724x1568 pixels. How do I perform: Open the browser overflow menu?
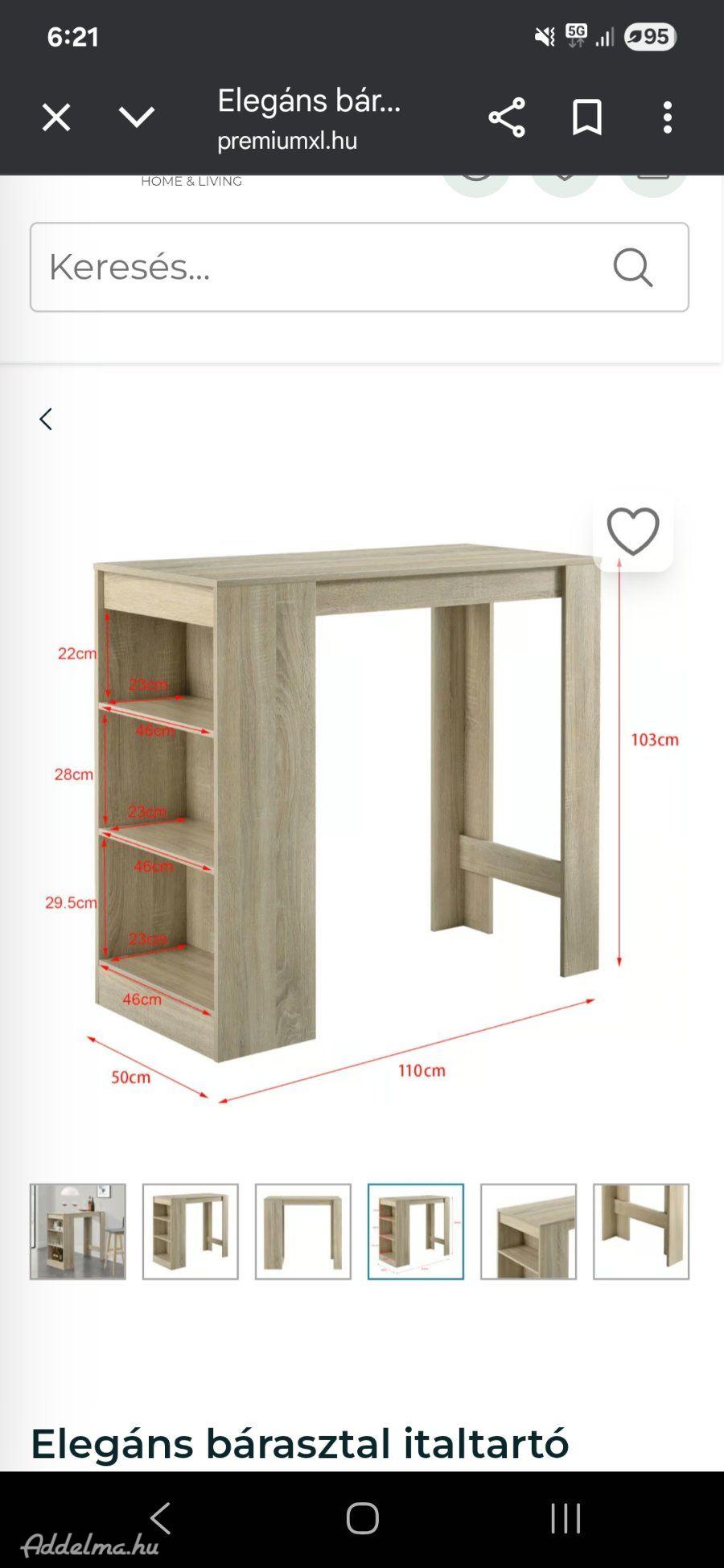click(x=667, y=117)
